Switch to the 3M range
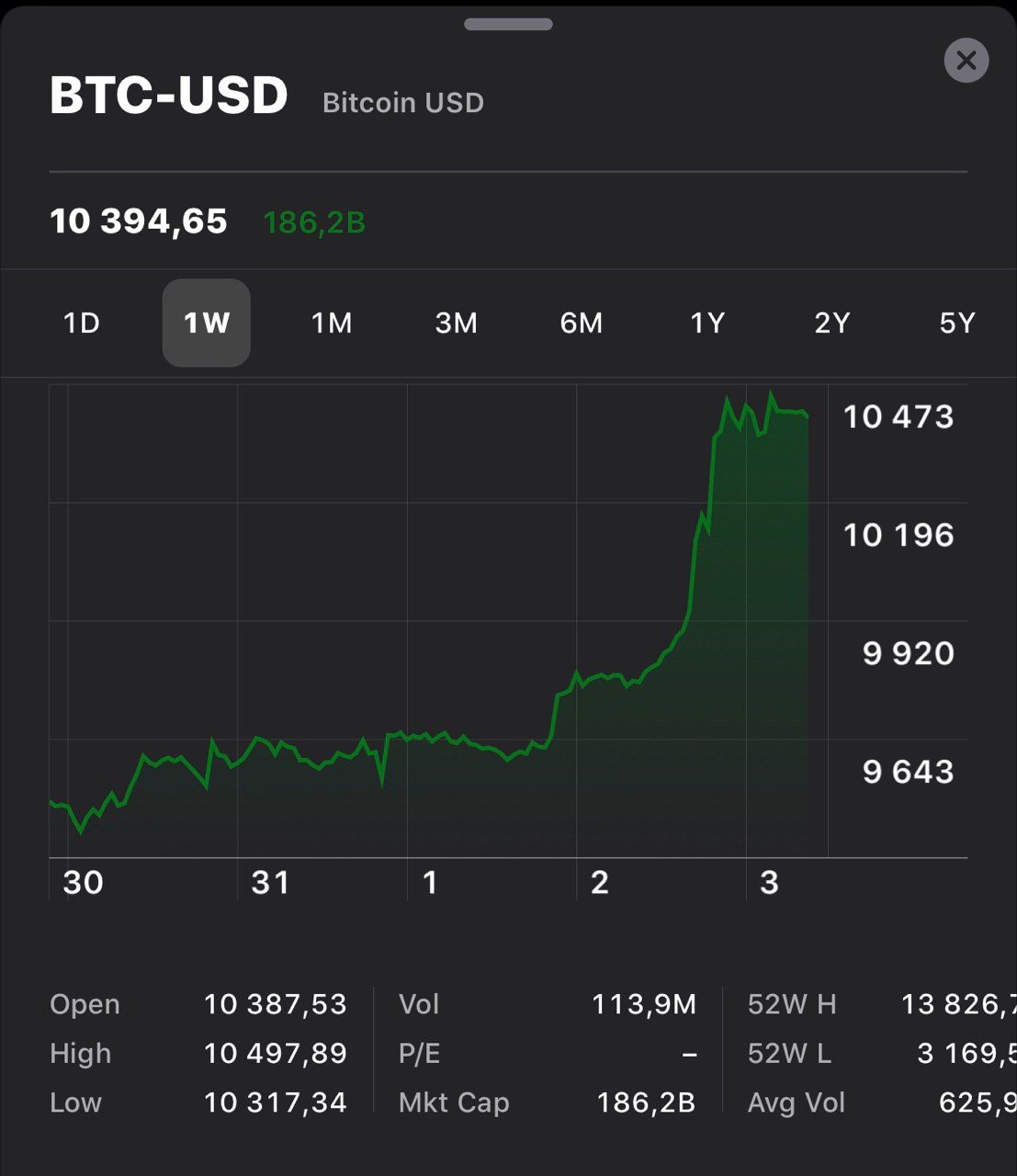 click(457, 323)
